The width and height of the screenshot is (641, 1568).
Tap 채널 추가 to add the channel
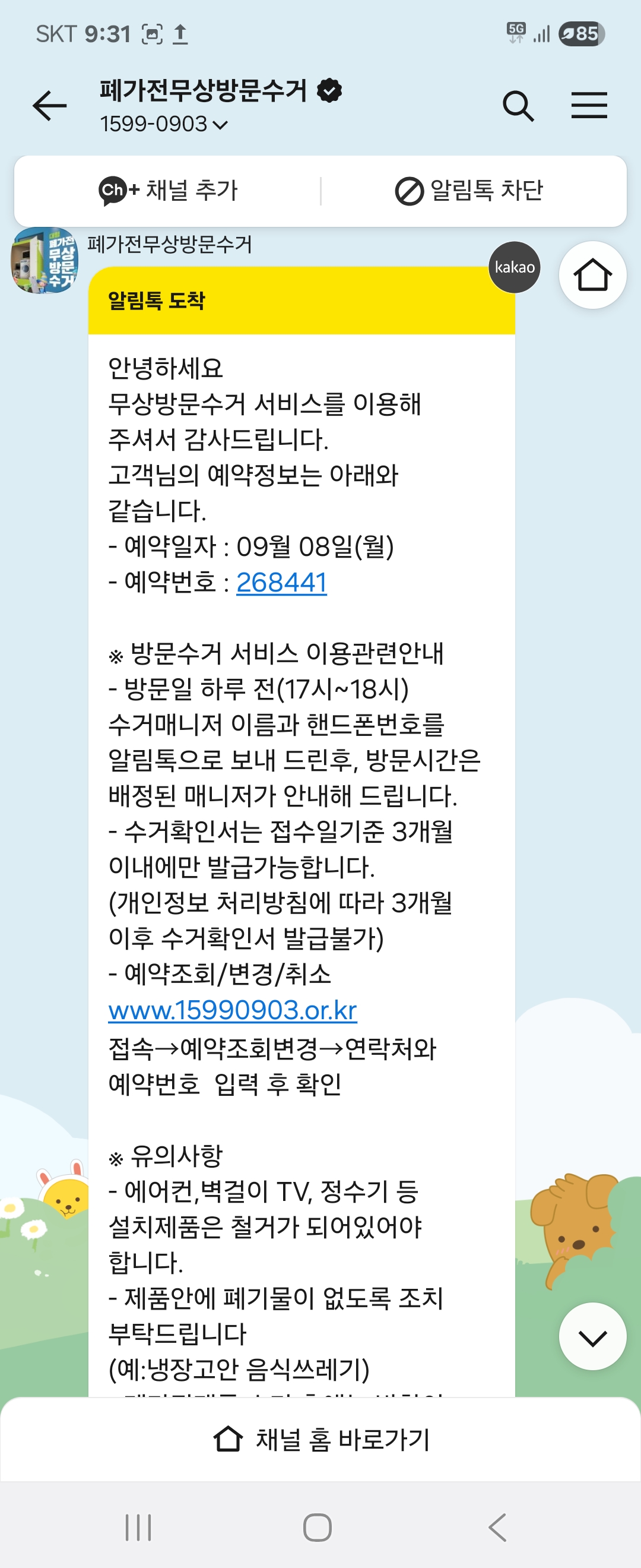coord(168,191)
